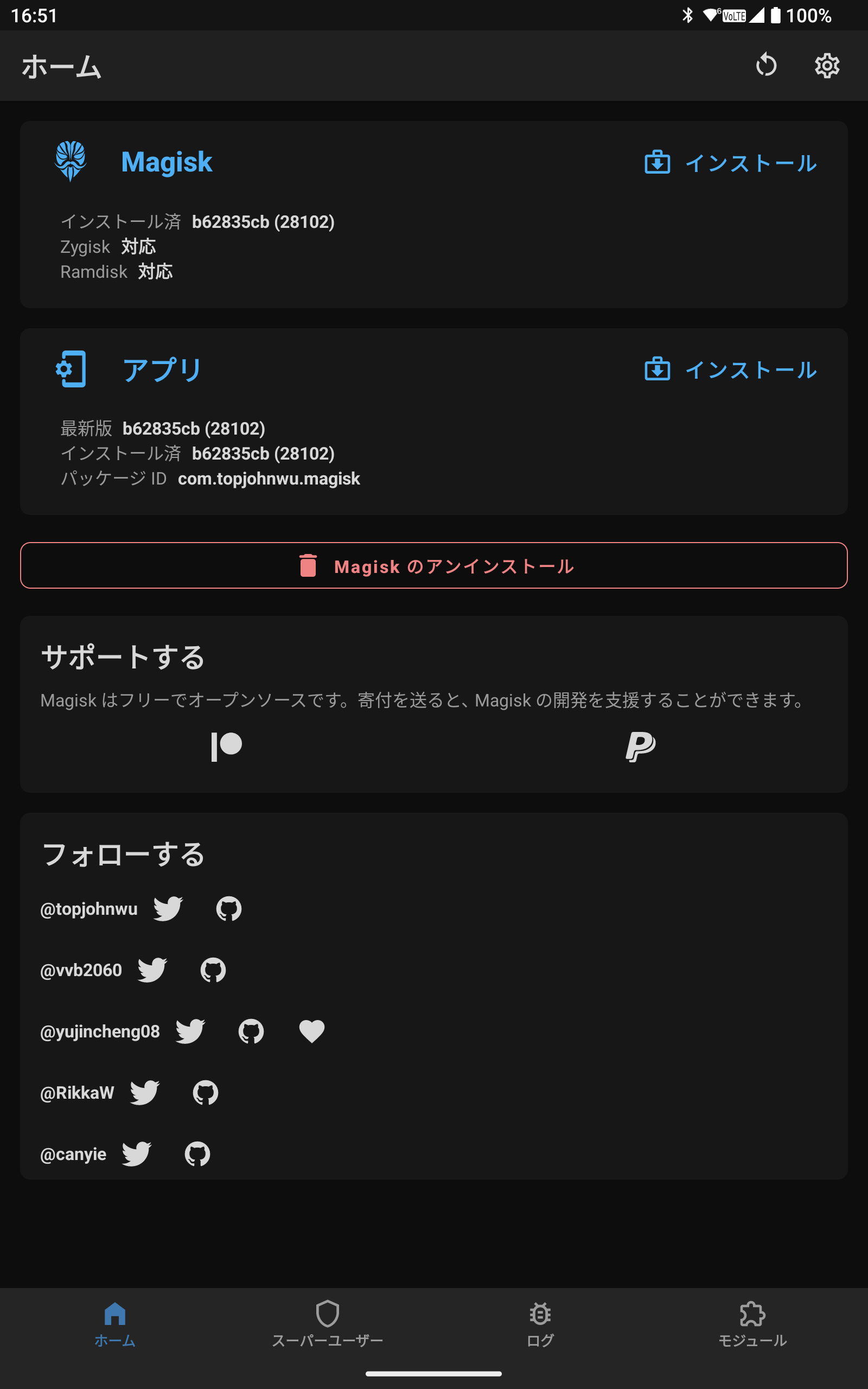Tap the heart sponsor icon for @yujincheng08
The image size is (868, 1389).
(312, 1031)
